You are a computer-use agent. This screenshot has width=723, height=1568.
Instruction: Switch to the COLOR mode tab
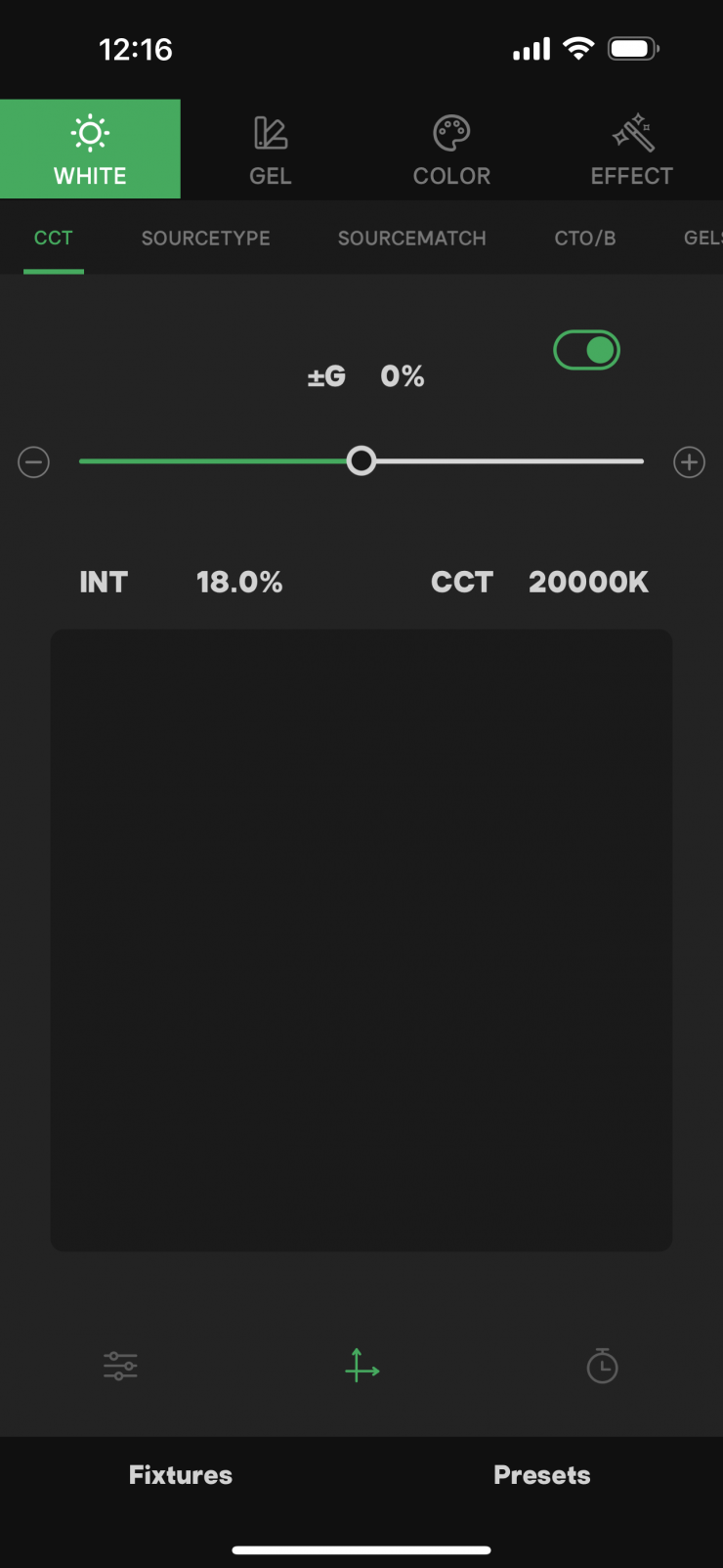click(451, 150)
